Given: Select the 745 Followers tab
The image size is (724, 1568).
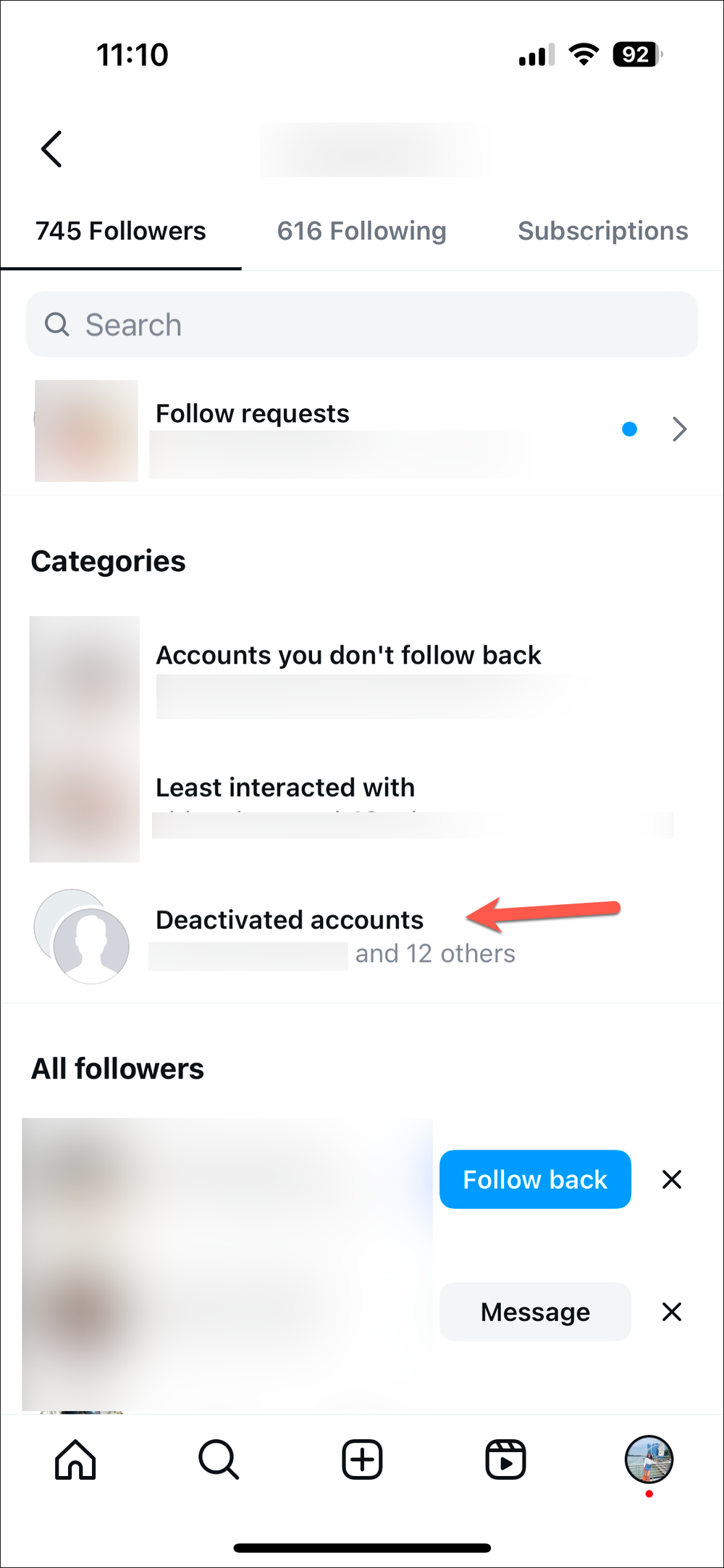Looking at the screenshot, I should 120,230.
